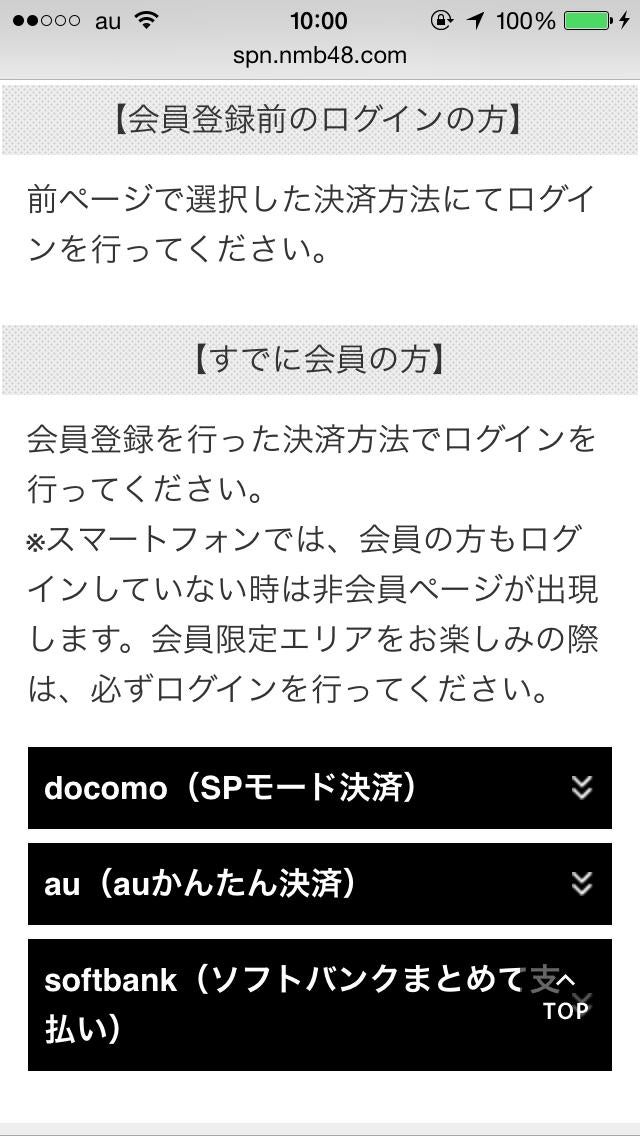This screenshot has width=640, height=1136.
Task: Tap the spn.nmb48.com address bar
Action: pos(320,55)
